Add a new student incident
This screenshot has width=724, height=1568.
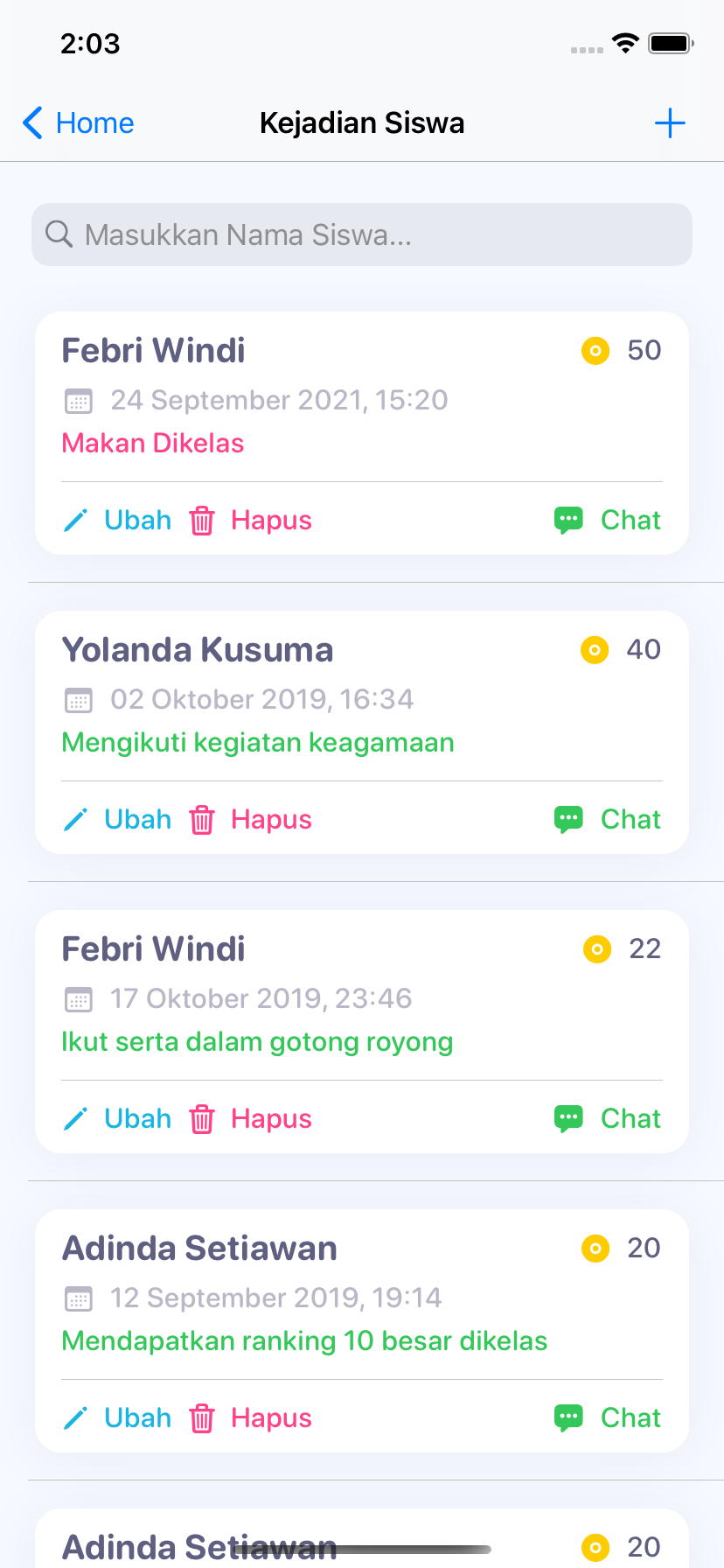[x=670, y=123]
